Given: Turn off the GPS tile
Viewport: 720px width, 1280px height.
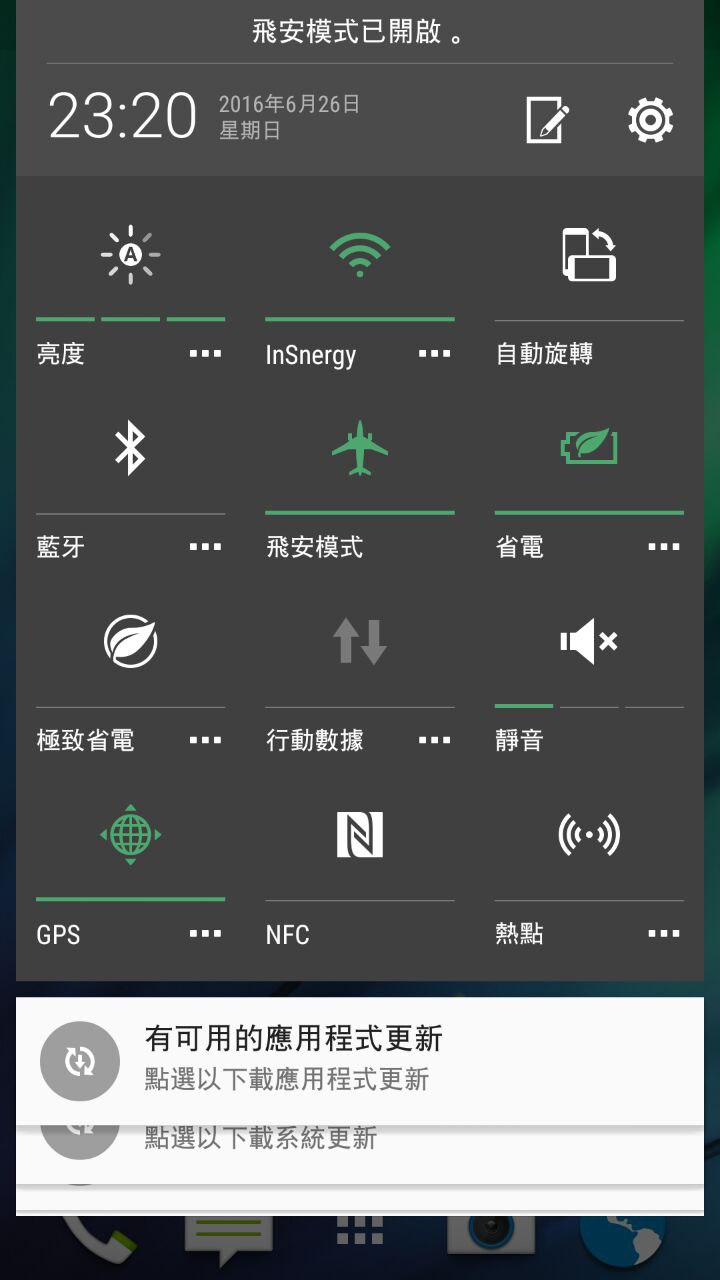Looking at the screenshot, I should (130, 835).
